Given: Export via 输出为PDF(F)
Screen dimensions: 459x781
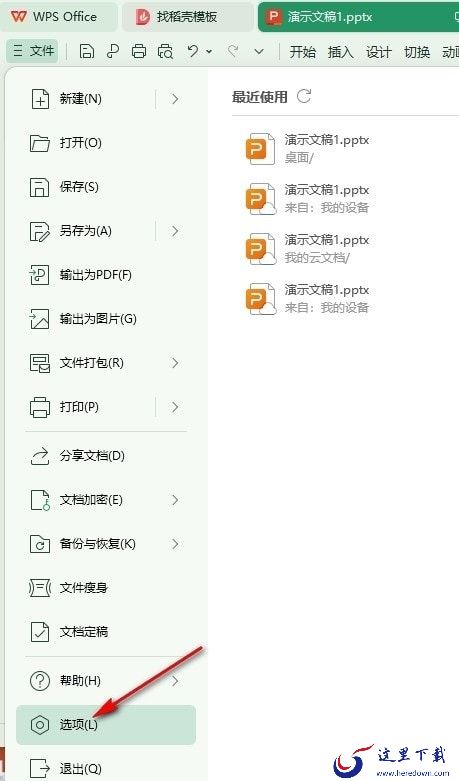Looking at the screenshot, I should [x=106, y=275].
